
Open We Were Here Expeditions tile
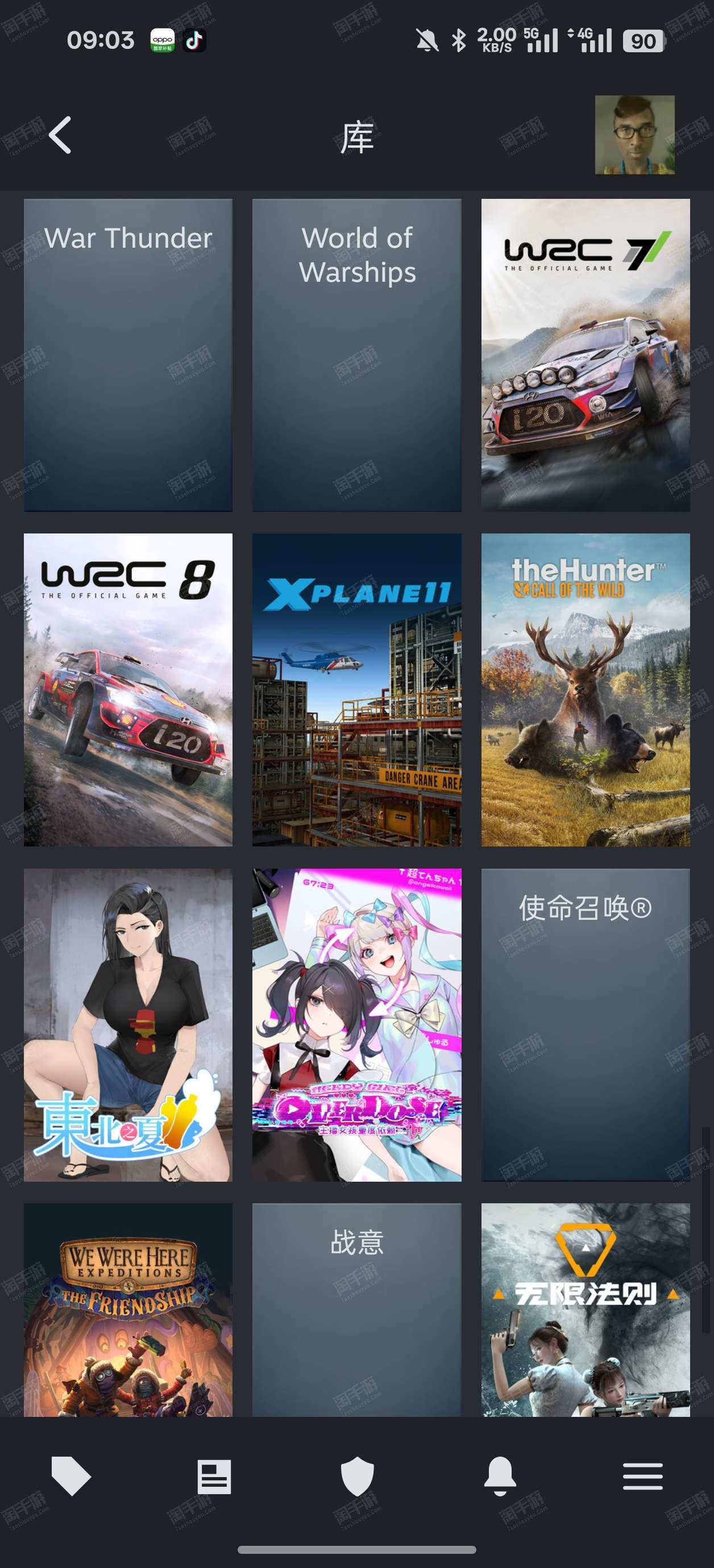pos(128,1310)
